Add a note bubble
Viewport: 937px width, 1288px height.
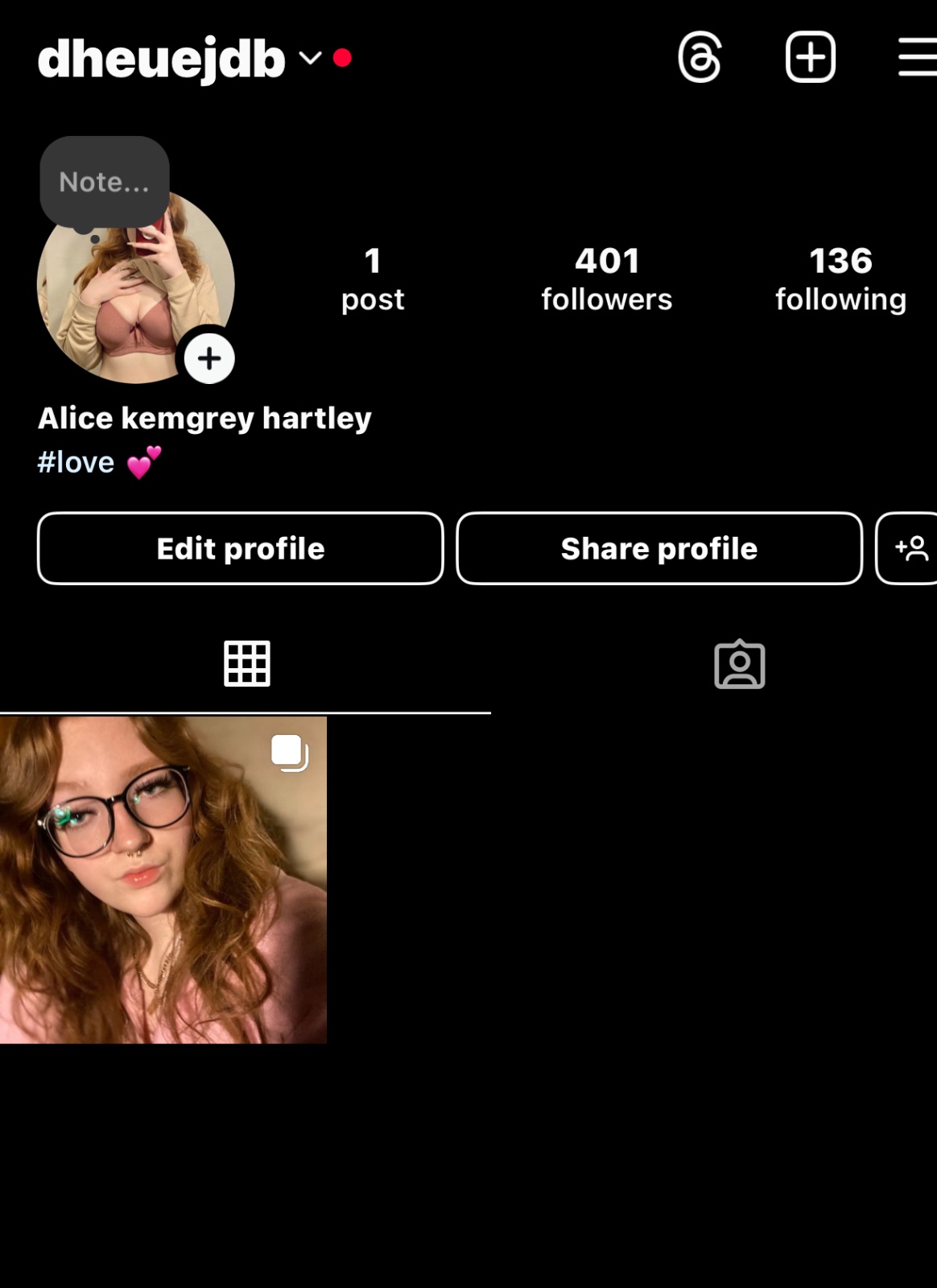click(105, 182)
